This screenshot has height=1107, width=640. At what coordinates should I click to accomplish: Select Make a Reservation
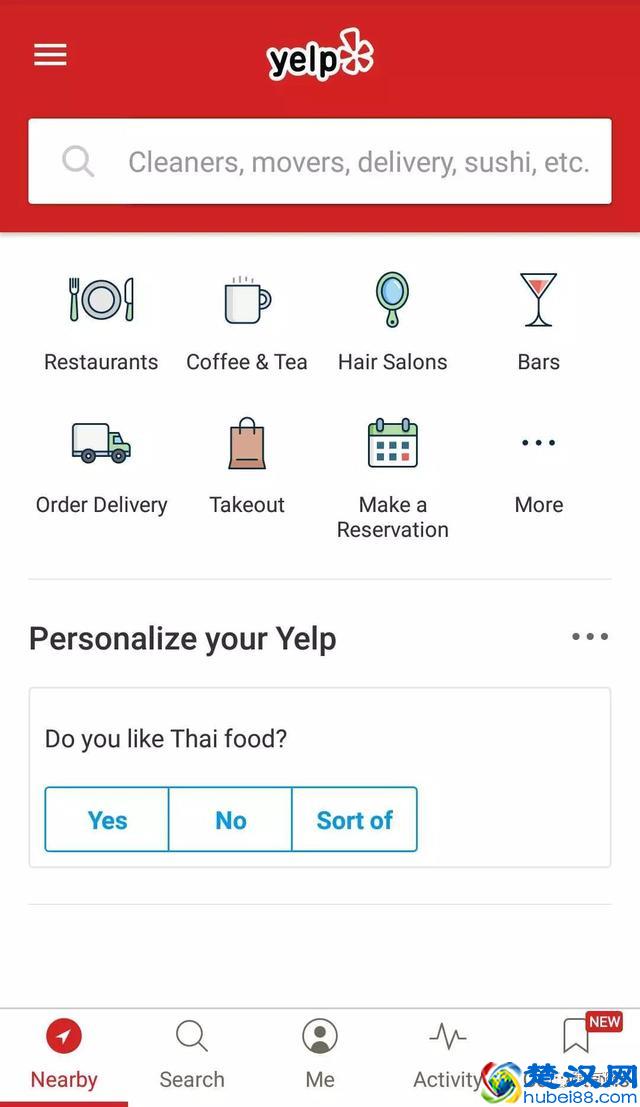[x=392, y=476]
